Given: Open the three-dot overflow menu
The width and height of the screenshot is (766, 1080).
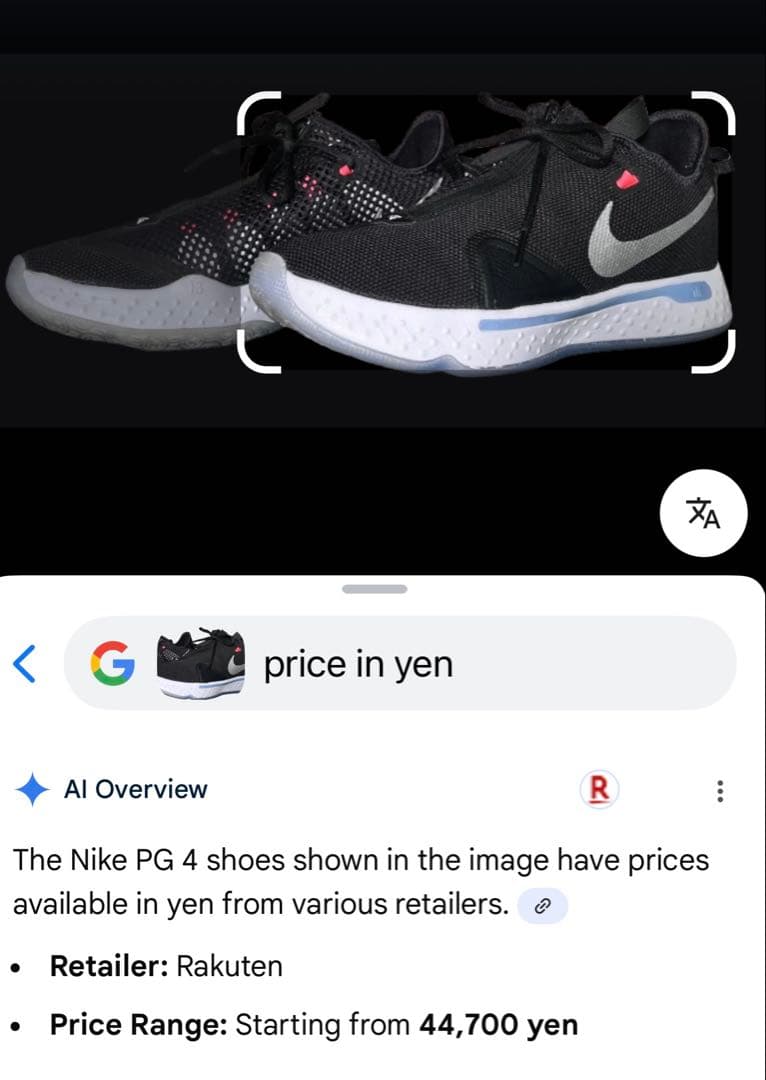Looking at the screenshot, I should click(x=719, y=790).
